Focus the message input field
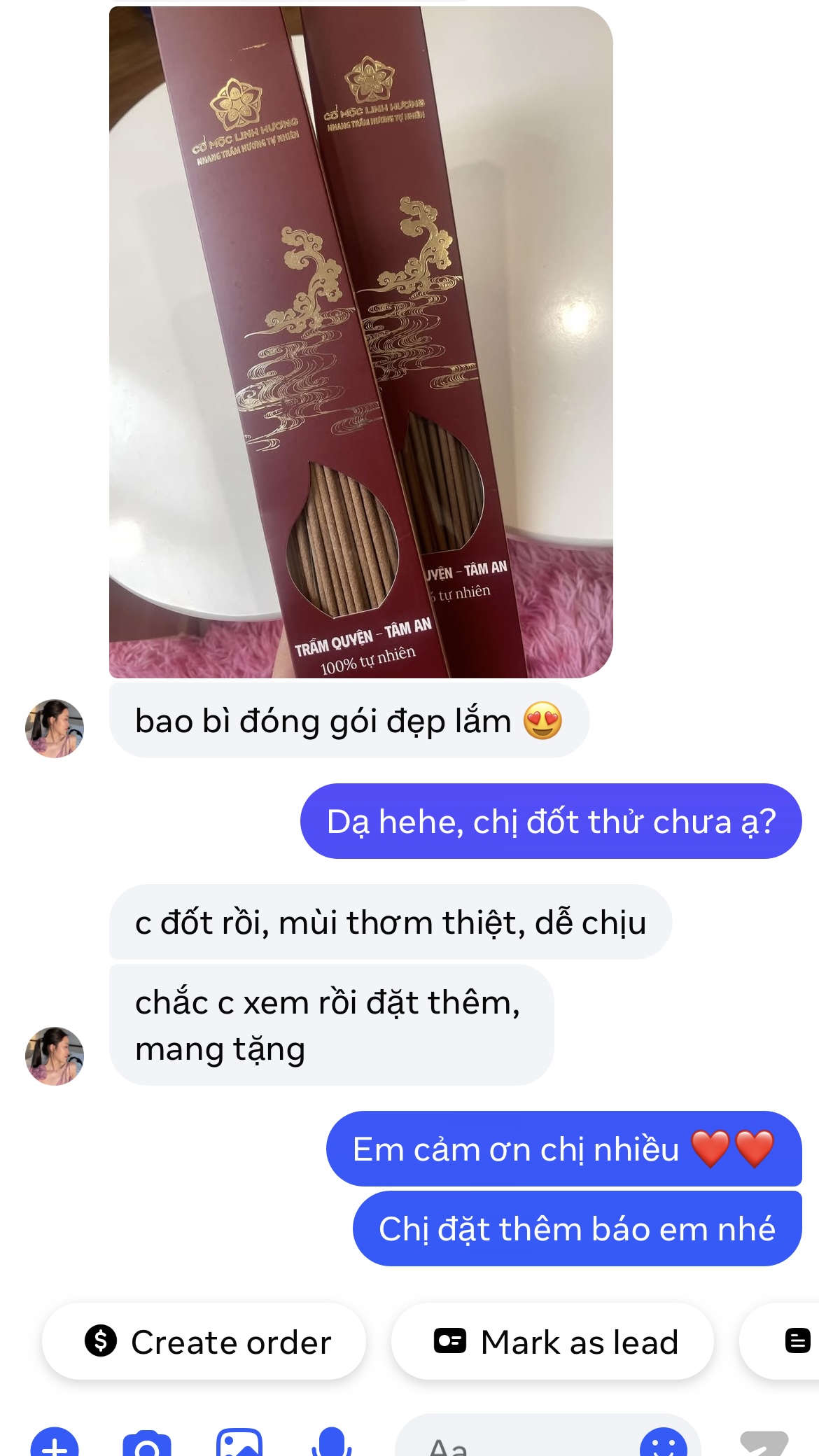 coord(518,1445)
